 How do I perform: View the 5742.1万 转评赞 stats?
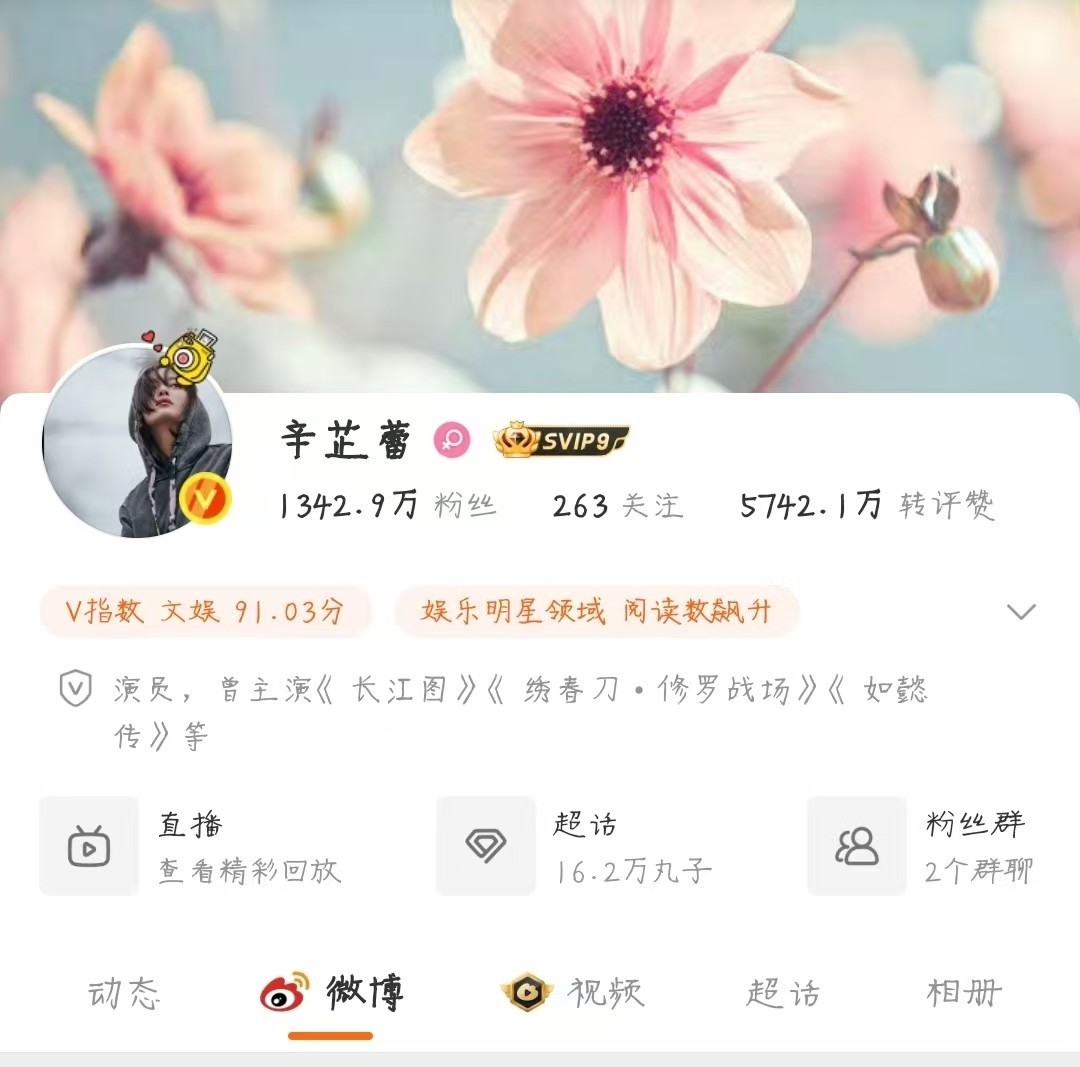[867, 505]
